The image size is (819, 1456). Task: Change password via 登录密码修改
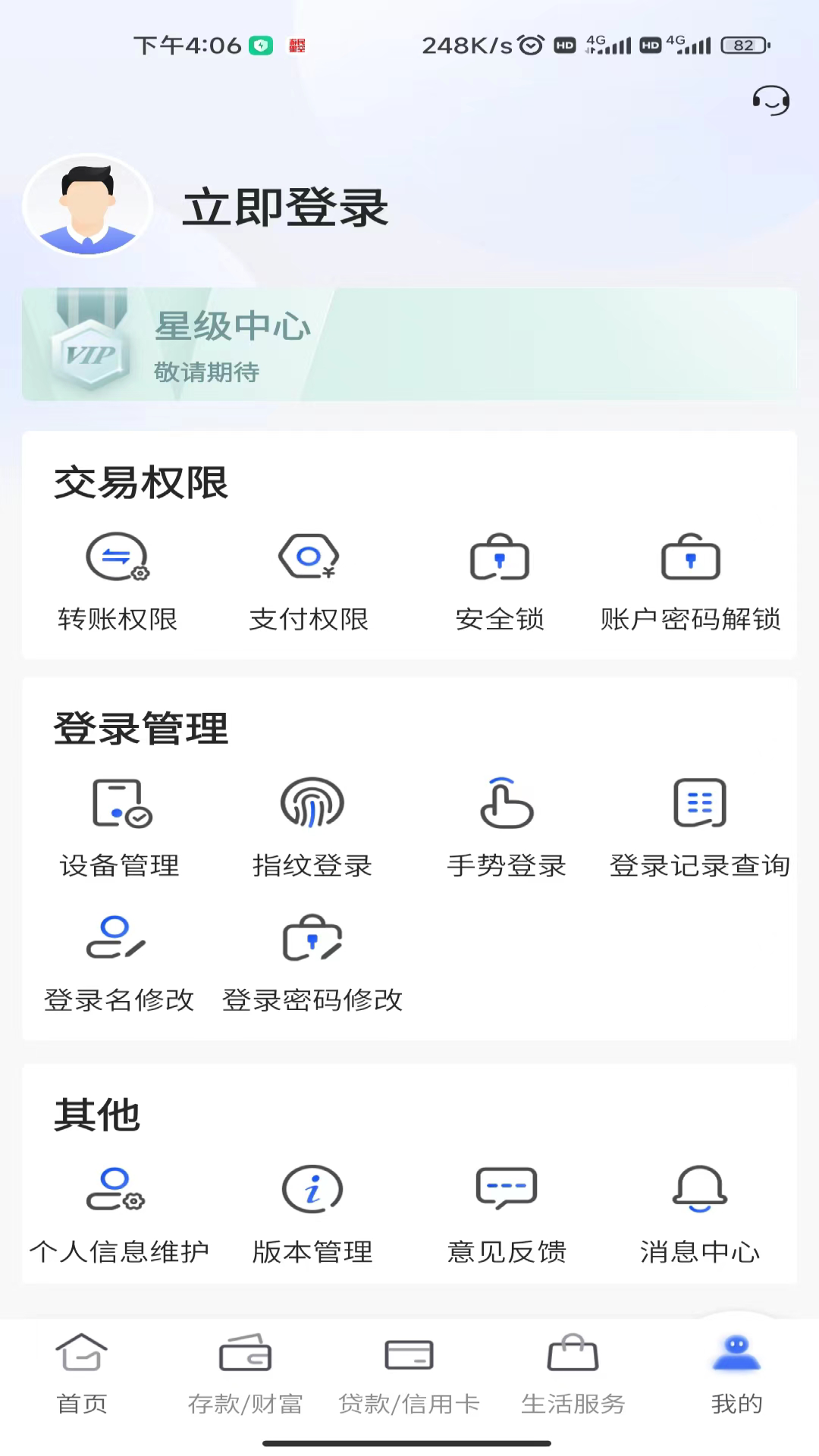pos(312,963)
